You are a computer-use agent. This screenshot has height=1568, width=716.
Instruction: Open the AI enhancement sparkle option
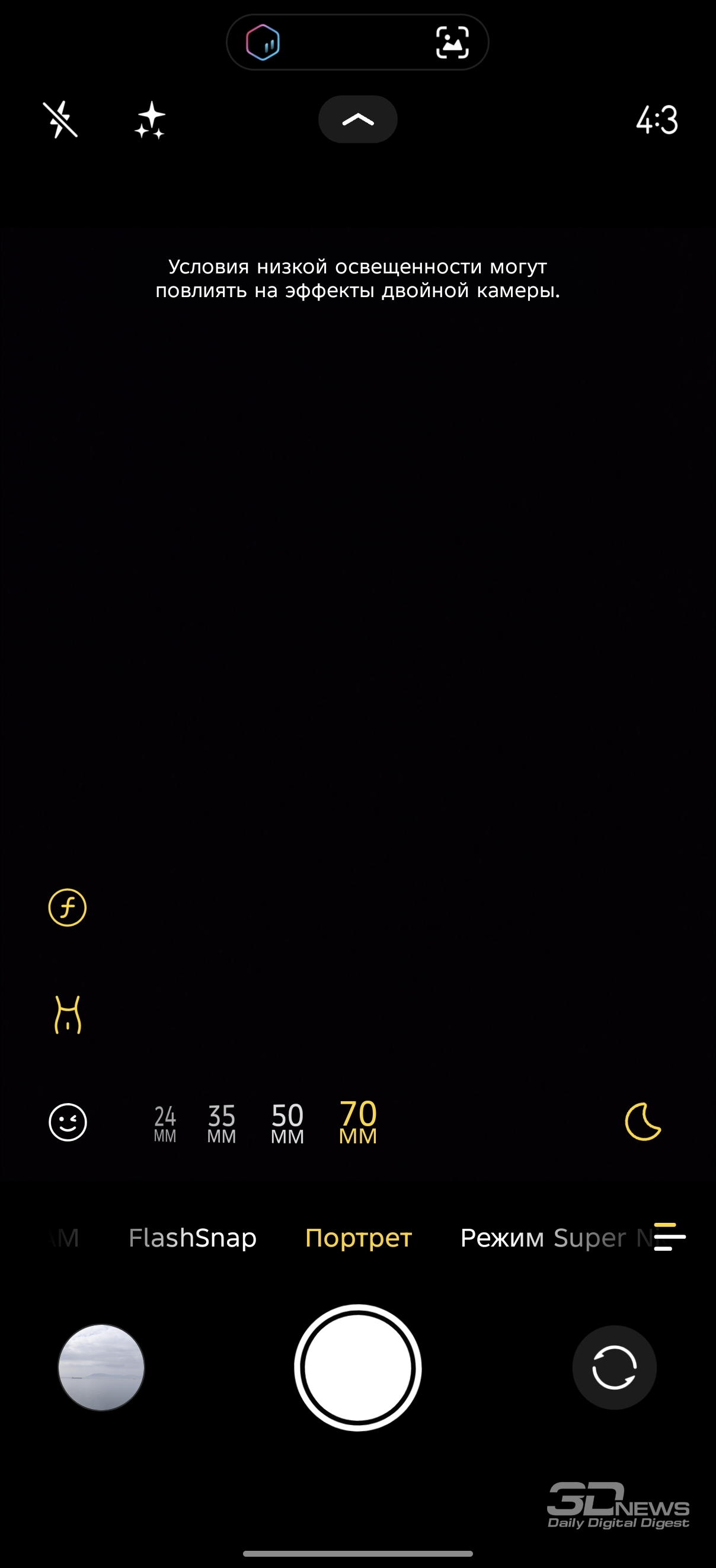pos(151,120)
